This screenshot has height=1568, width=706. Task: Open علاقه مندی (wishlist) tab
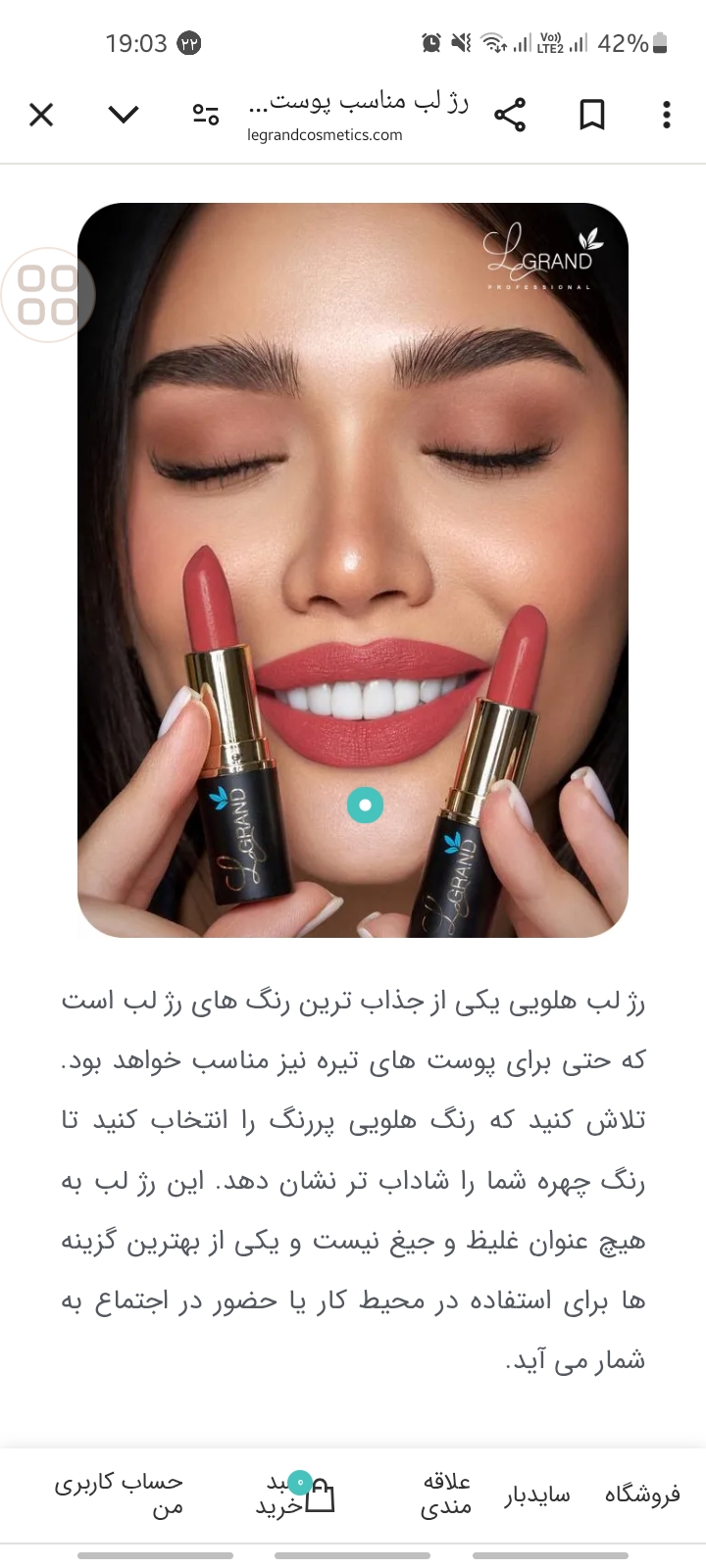446,1494
